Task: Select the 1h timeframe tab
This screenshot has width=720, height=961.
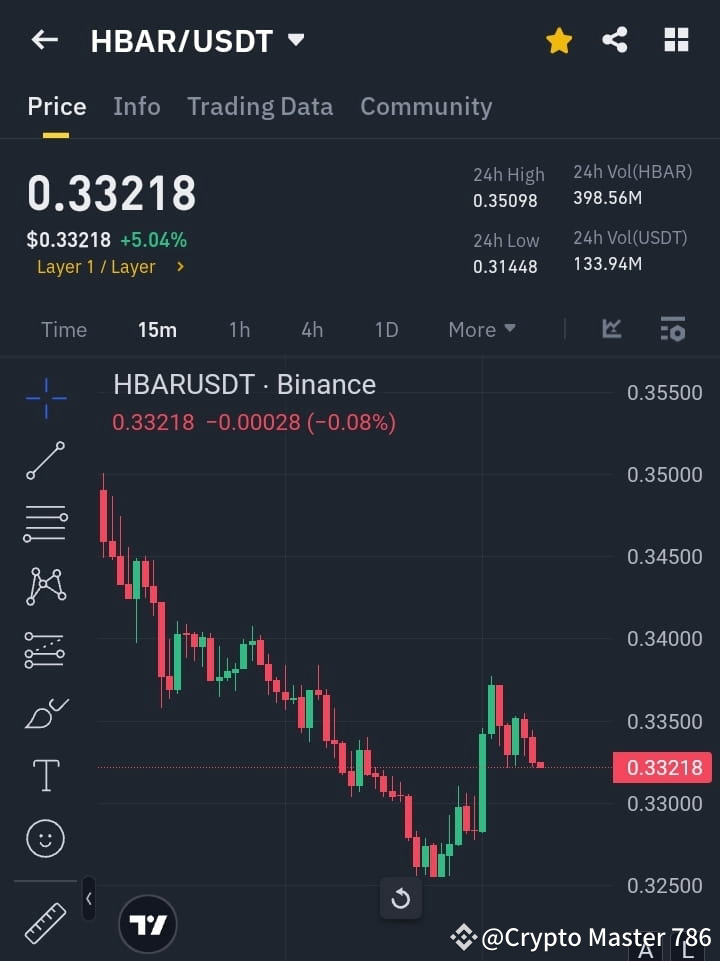Action: 239,329
